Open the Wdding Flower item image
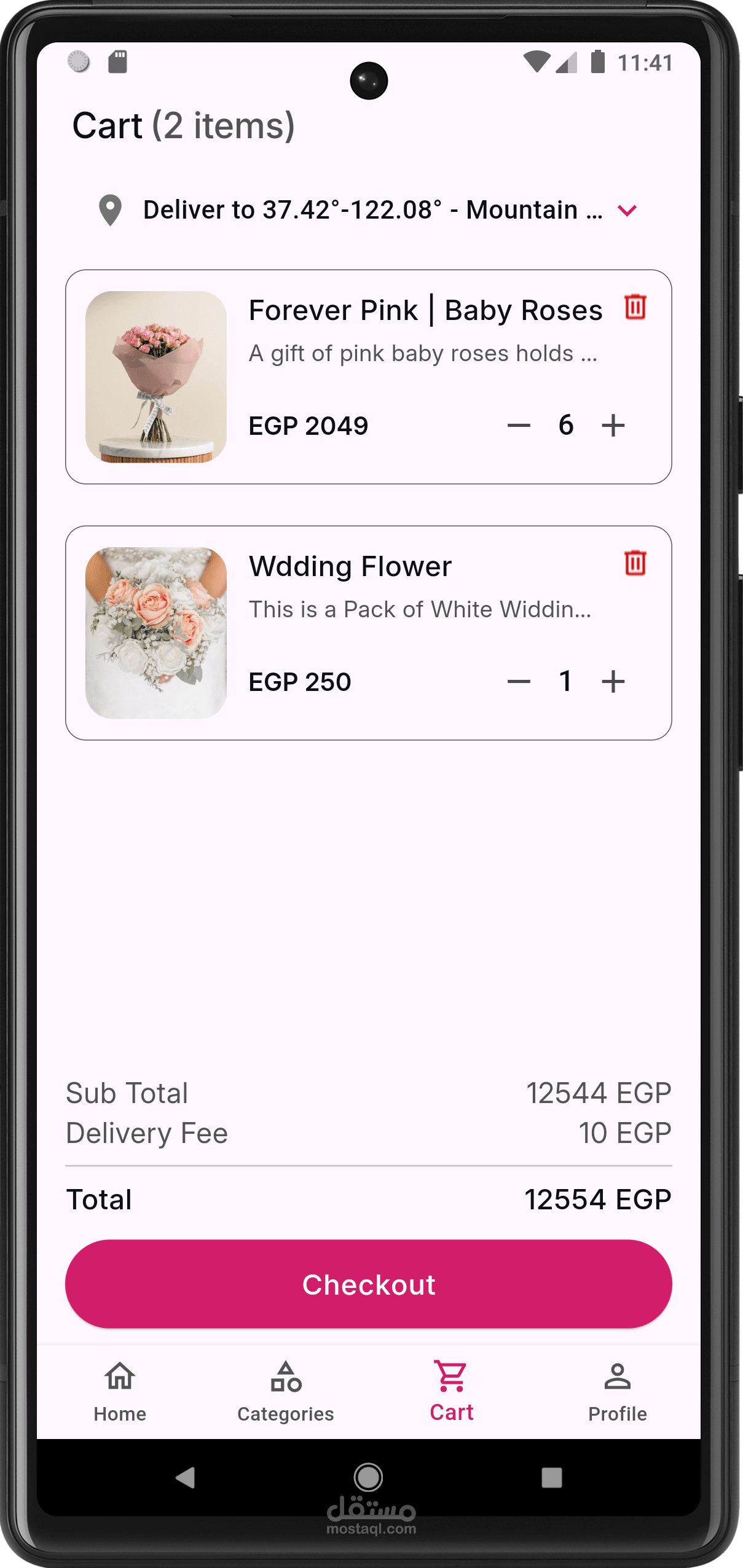743x1568 pixels. [156, 633]
